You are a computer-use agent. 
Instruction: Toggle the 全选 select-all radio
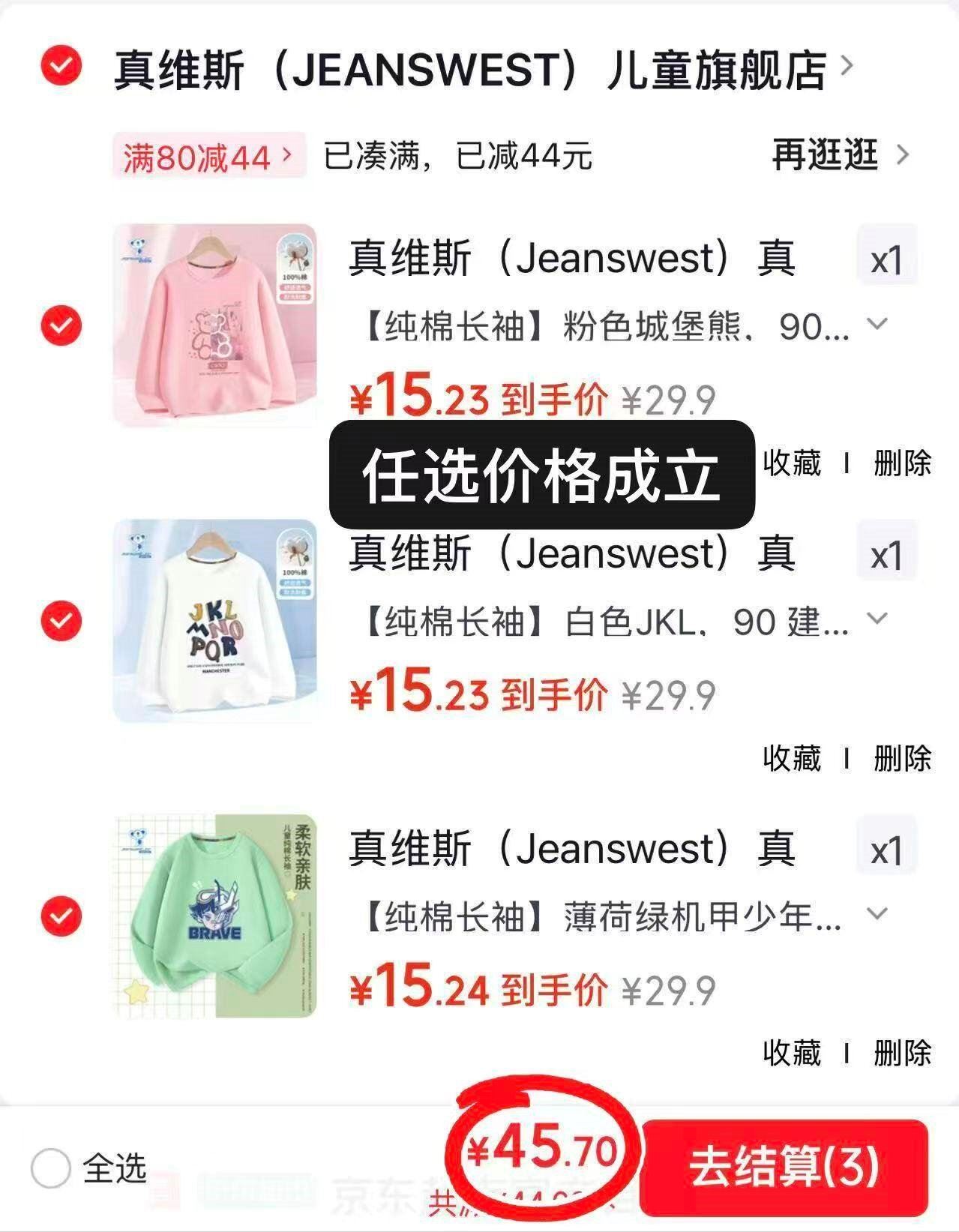coord(51,1168)
